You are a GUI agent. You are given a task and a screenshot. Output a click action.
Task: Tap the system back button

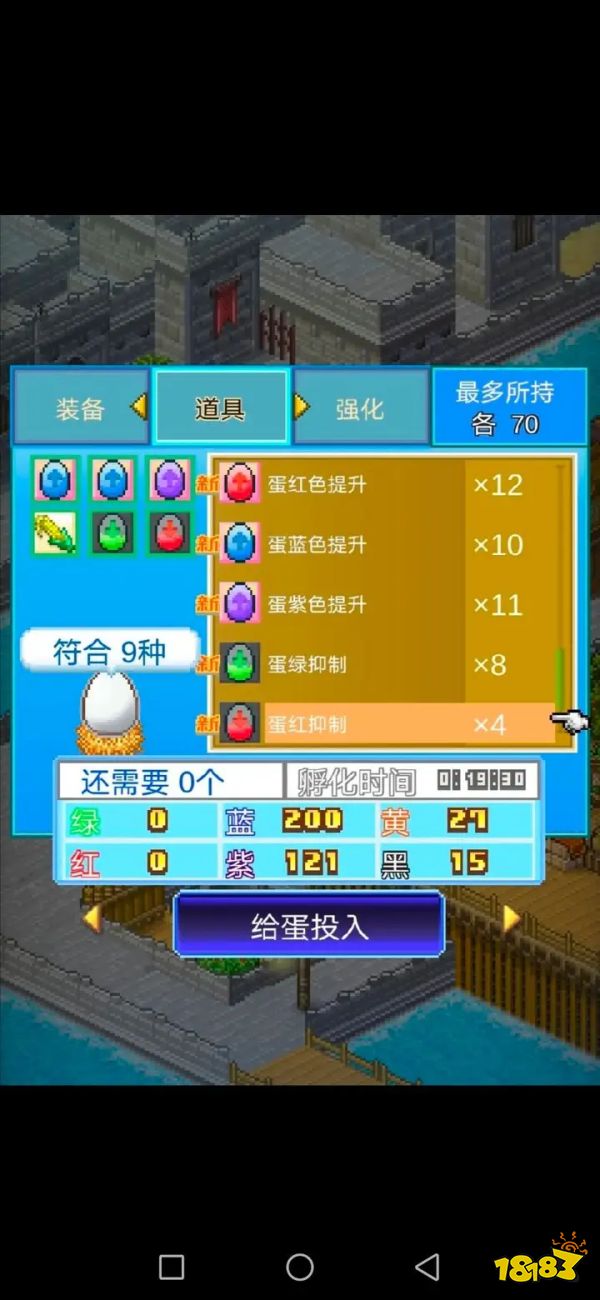(x=427, y=1267)
